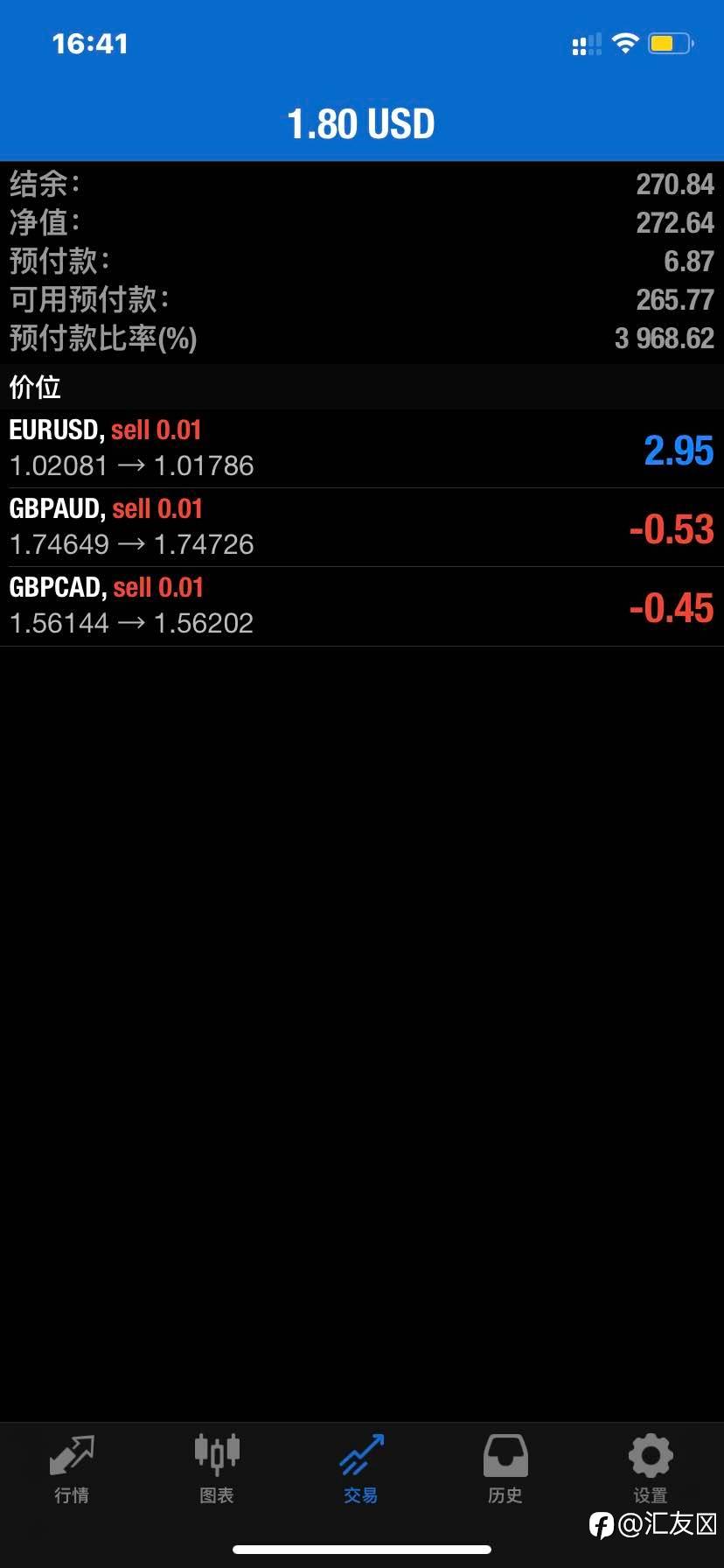Select the 交易 trade tab

point(361,1469)
